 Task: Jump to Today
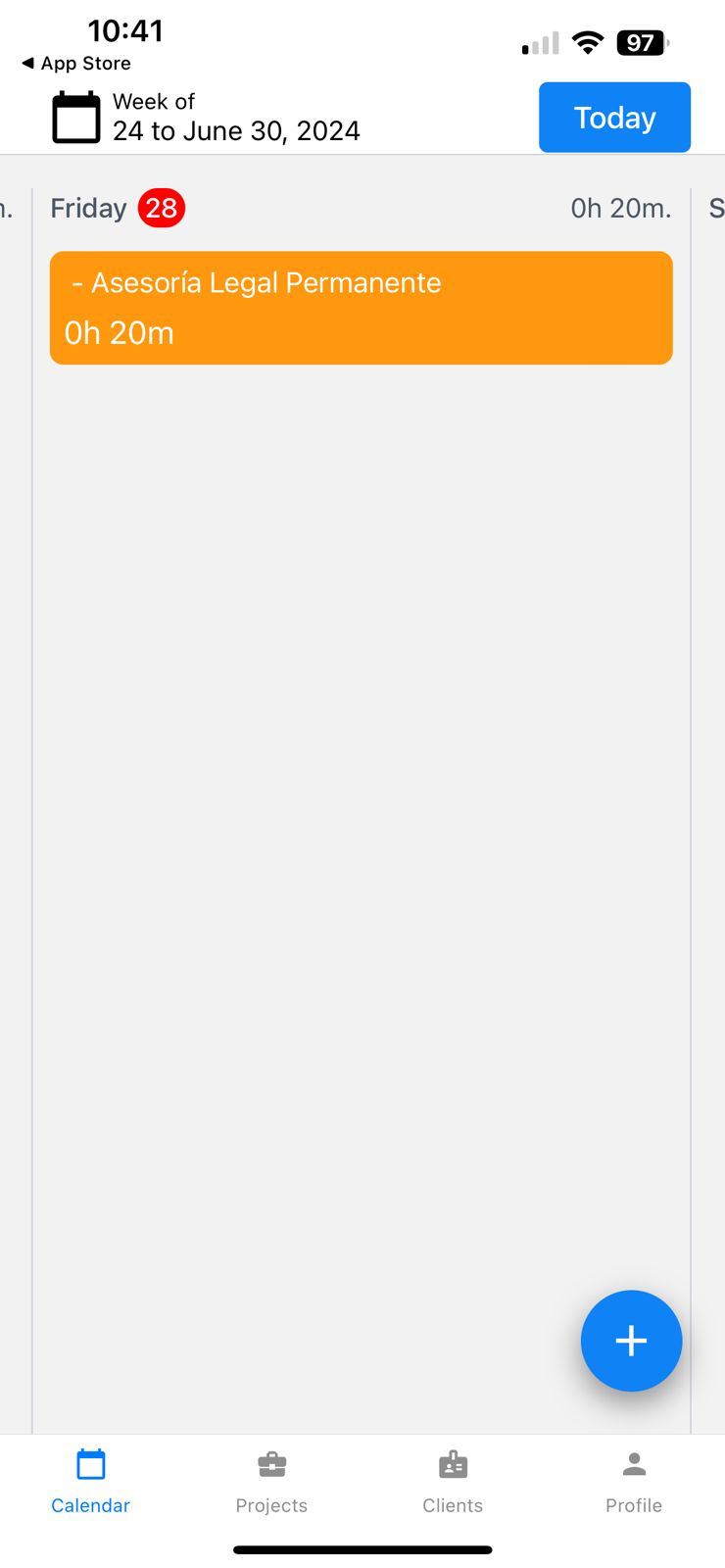[x=614, y=118]
